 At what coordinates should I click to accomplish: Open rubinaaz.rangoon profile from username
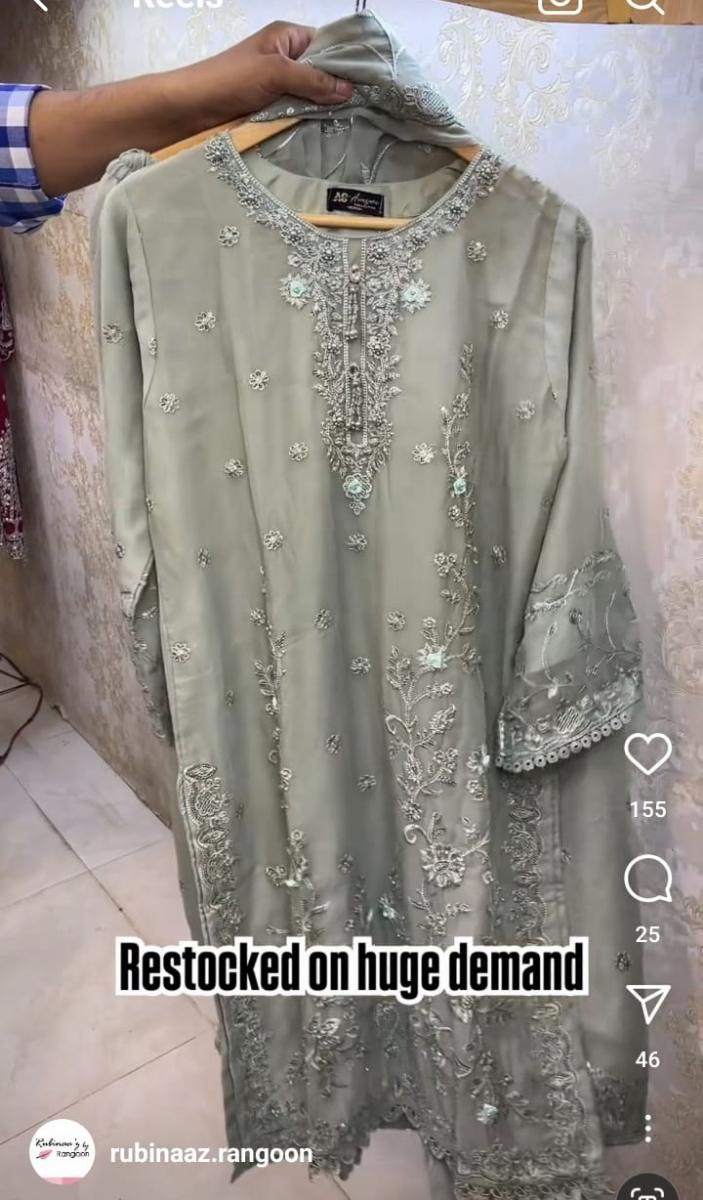[x=211, y=1154]
